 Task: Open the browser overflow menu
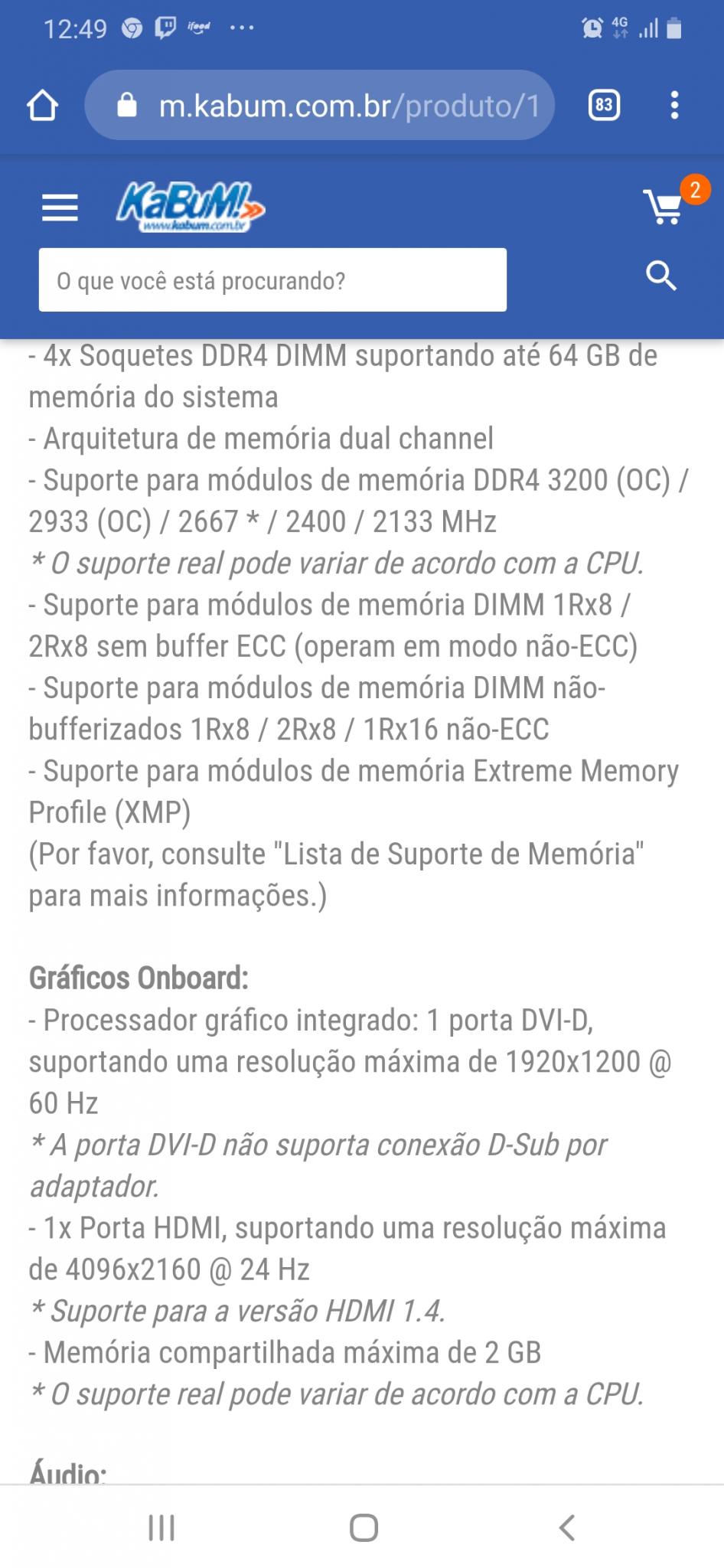pyautogui.click(x=674, y=105)
